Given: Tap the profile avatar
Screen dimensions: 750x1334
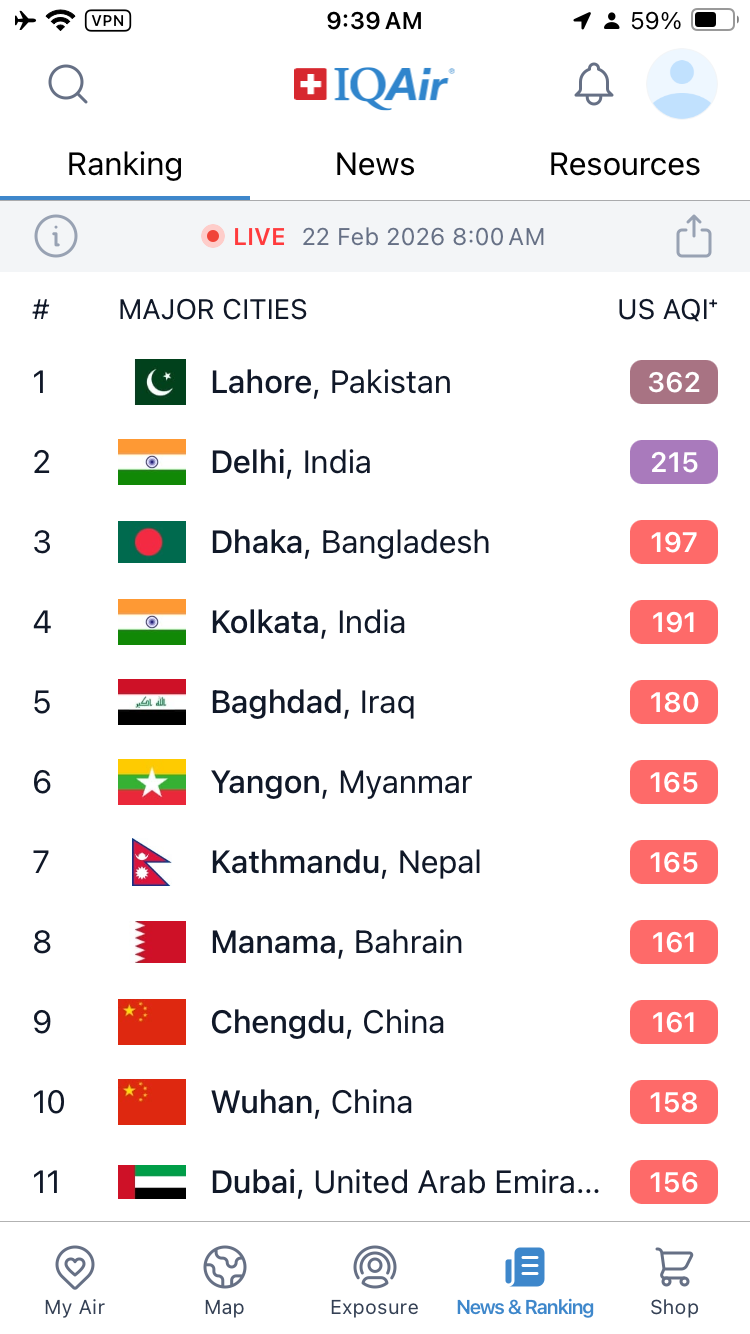Looking at the screenshot, I should [681, 84].
